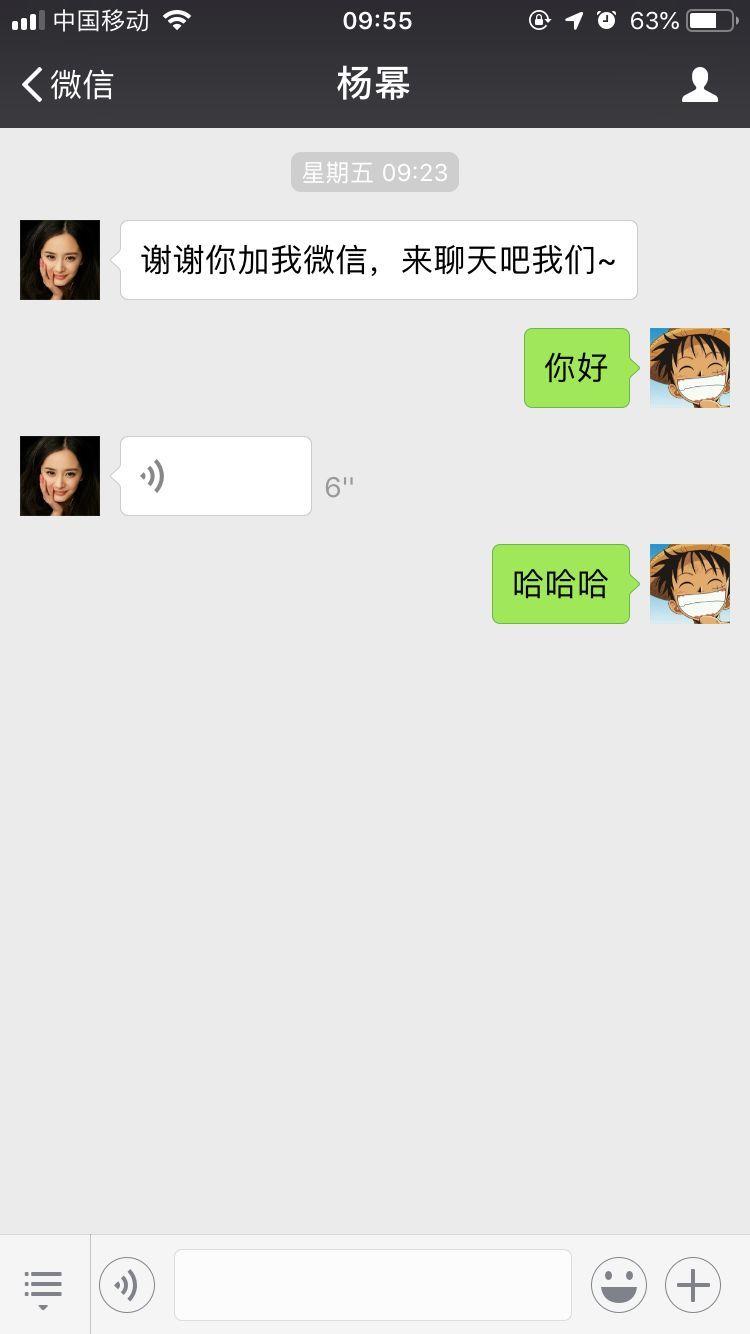
Task: Tap 杨幂's avatar beside the greeting message
Action: pos(60,260)
